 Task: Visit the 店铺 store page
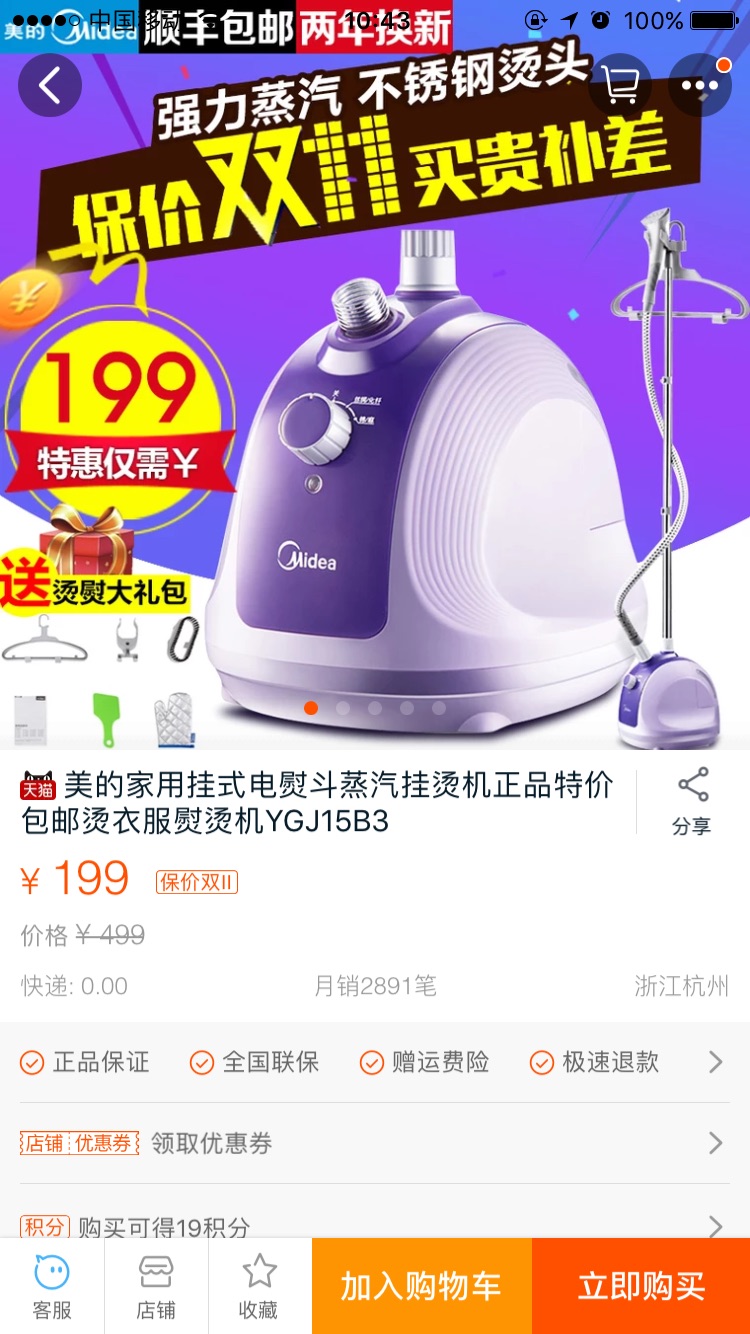click(x=156, y=1286)
